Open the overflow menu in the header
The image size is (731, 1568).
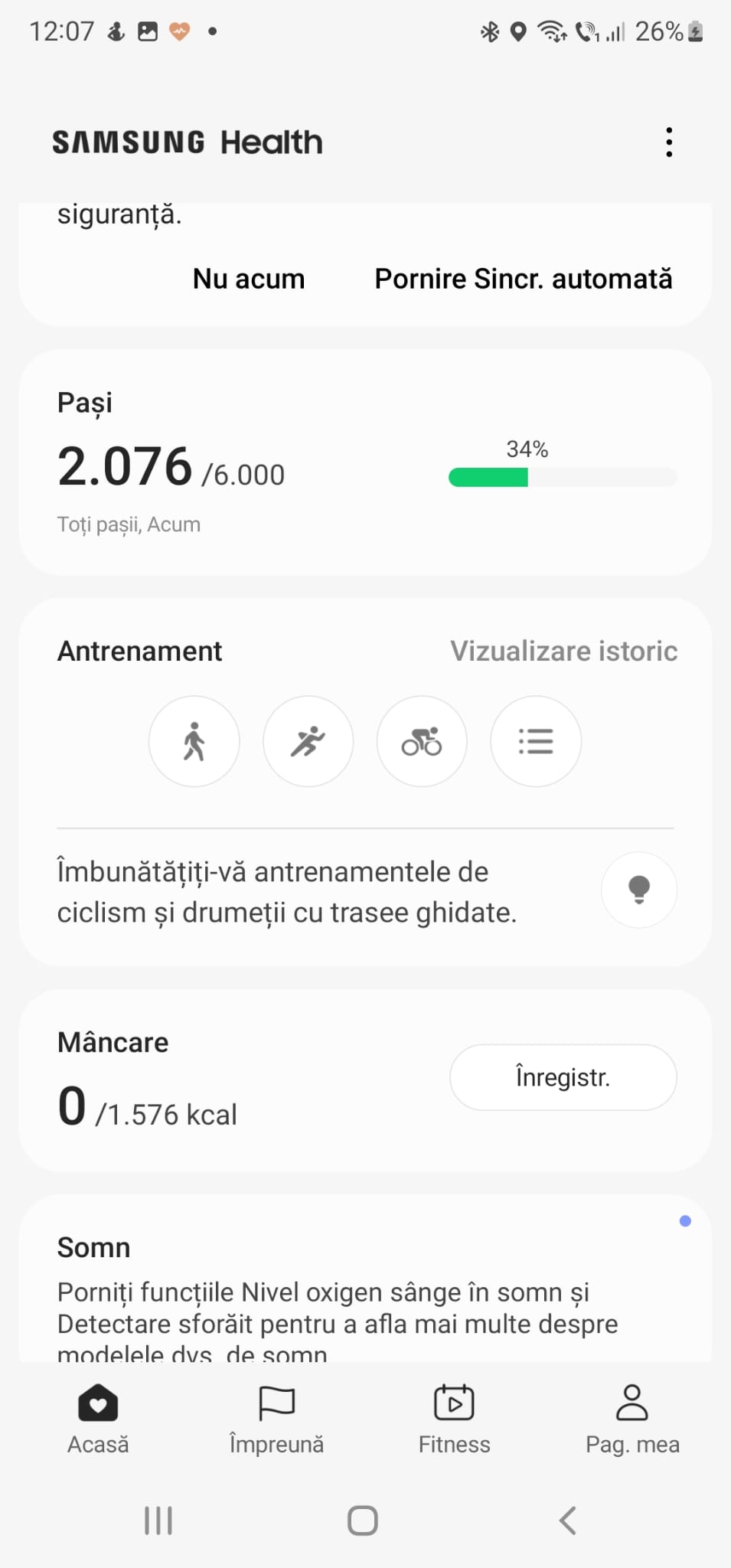(x=669, y=142)
